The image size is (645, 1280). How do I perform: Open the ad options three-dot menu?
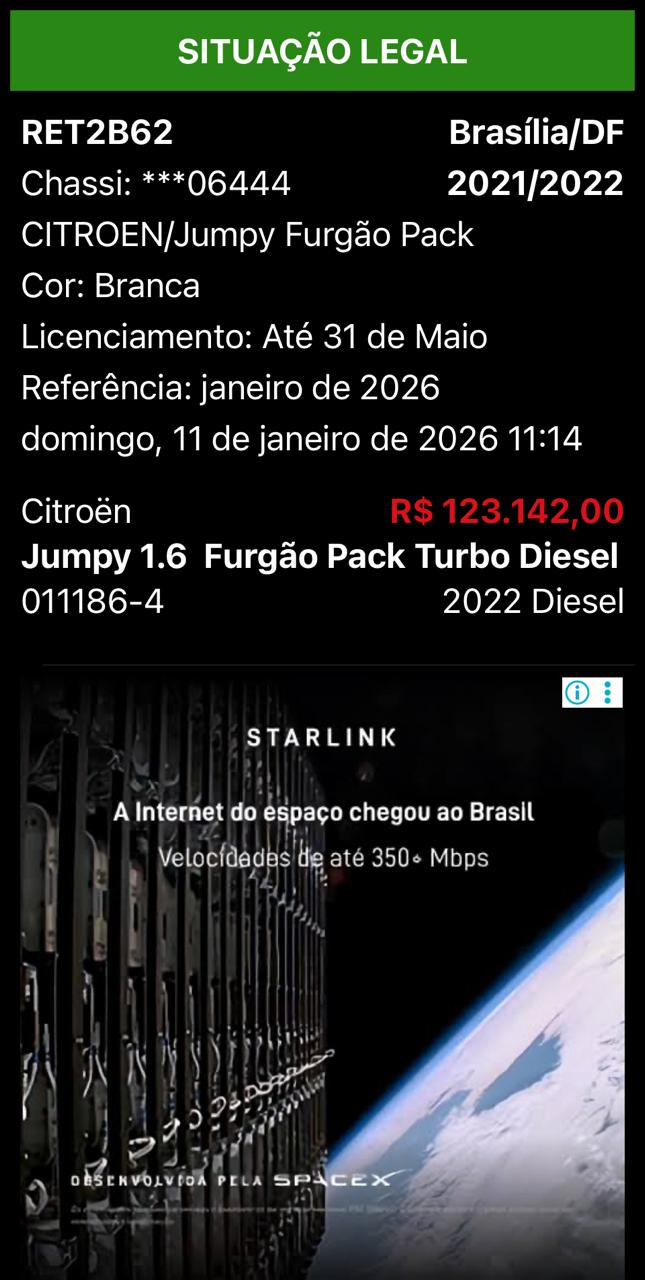pos(609,692)
